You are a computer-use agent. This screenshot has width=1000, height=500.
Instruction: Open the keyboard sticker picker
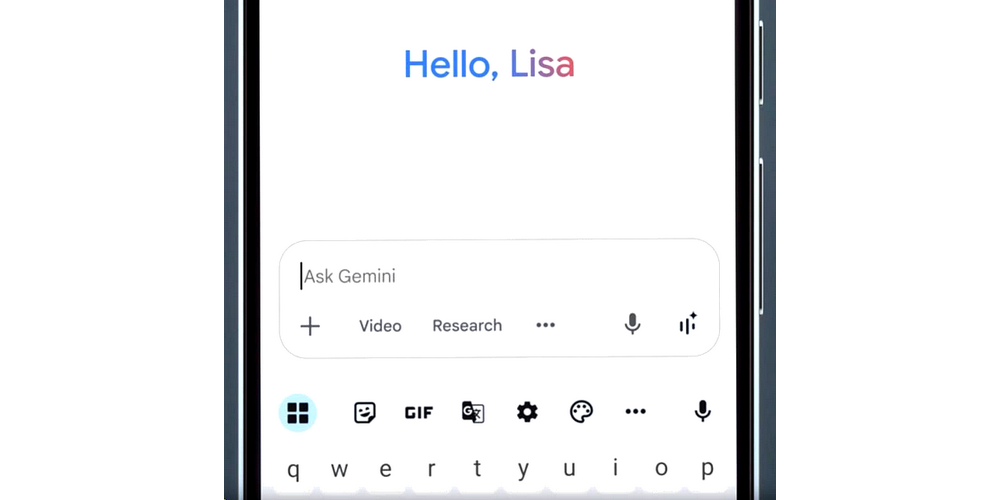(365, 412)
